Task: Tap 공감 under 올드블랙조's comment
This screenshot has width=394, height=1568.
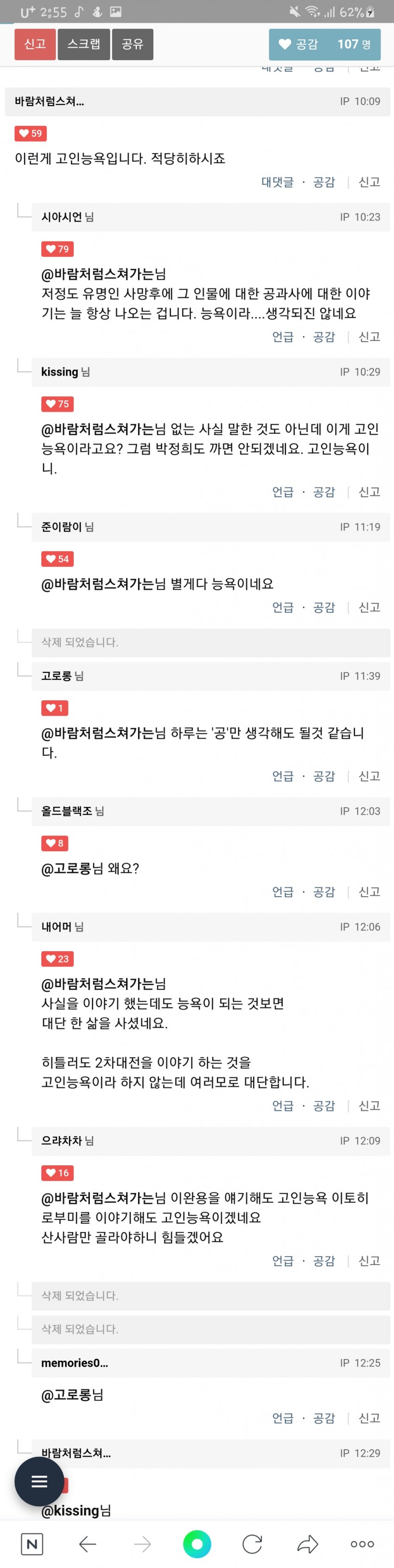Action: (324, 892)
